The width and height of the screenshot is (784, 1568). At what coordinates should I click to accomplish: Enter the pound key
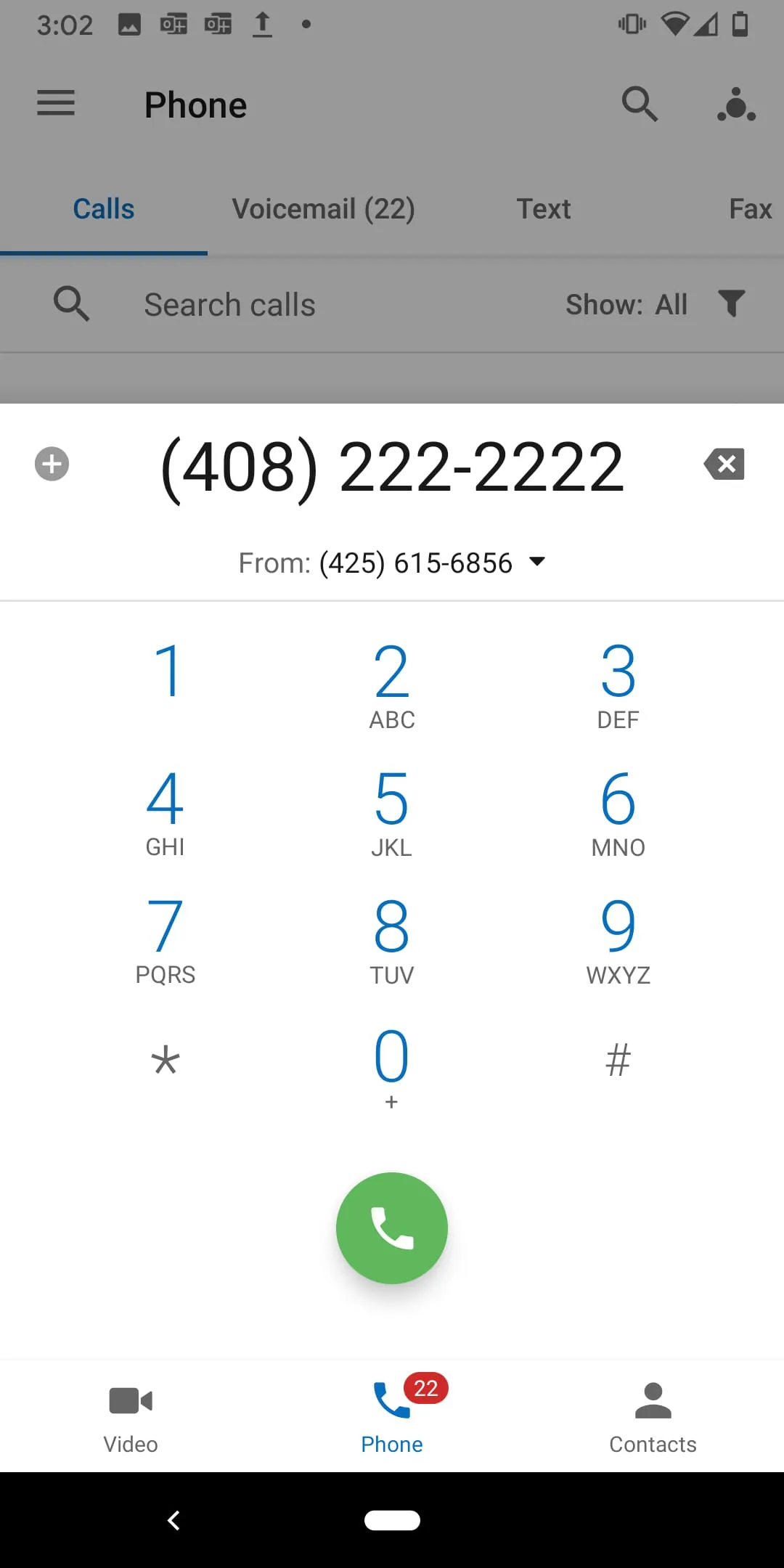click(618, 1061)
